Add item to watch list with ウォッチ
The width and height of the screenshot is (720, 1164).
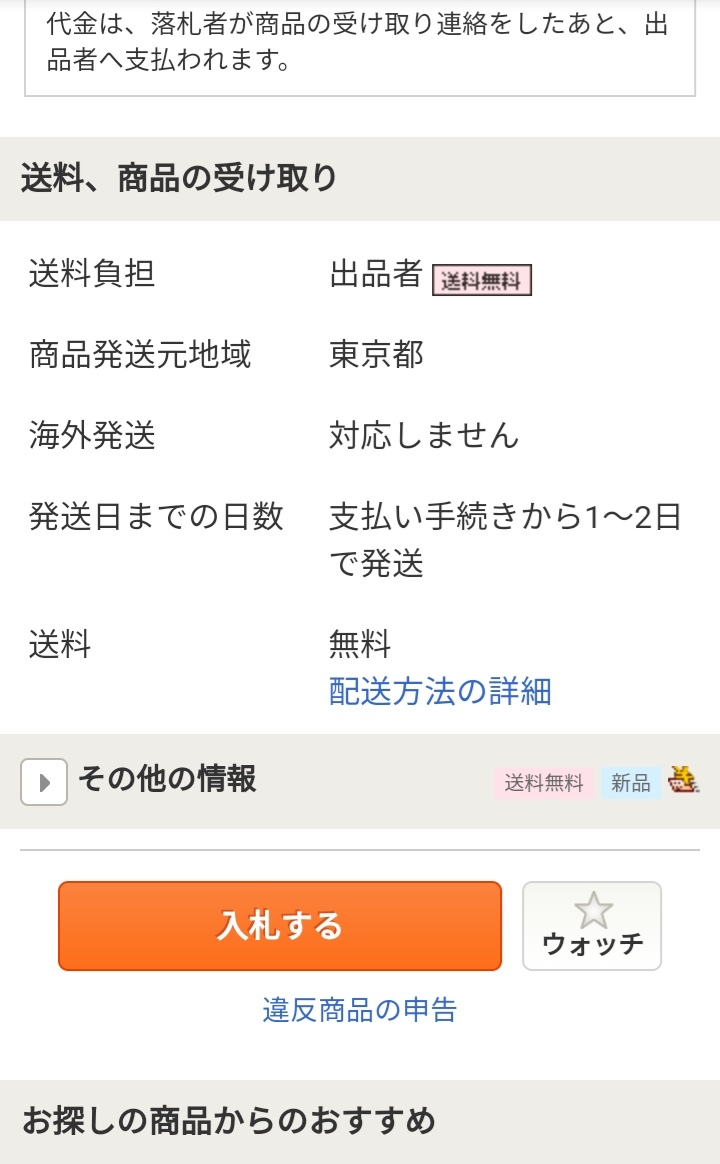click(x=592, y=925)
